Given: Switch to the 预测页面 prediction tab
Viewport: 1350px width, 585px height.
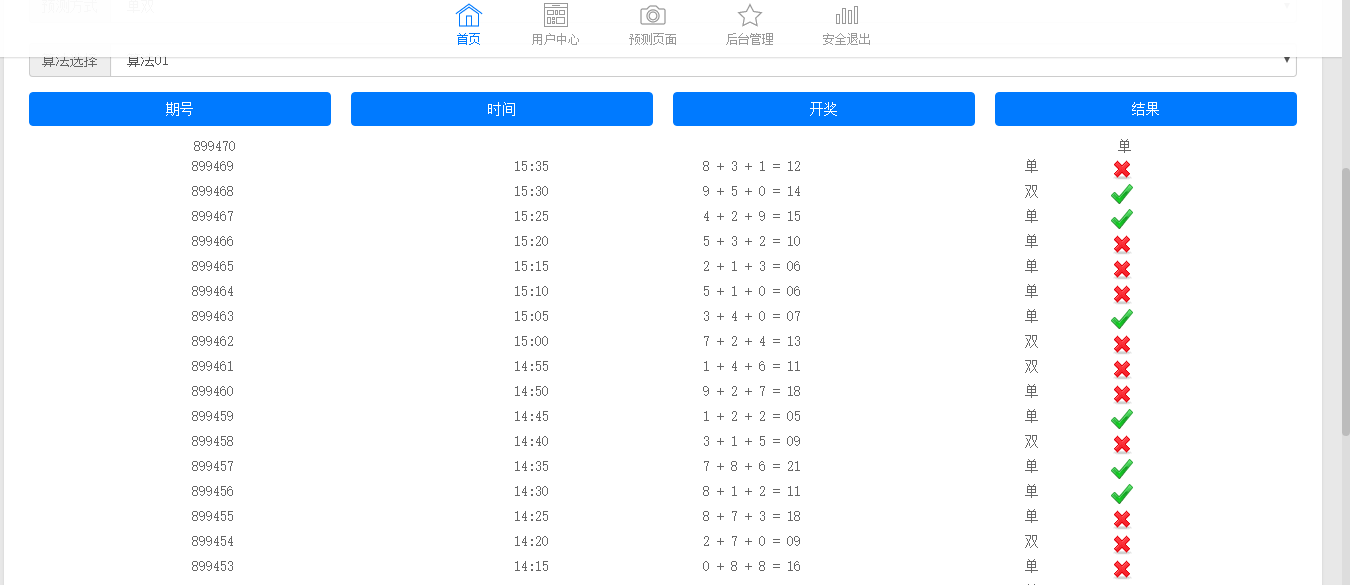Looking at the screenshot, I should point(652,25).
